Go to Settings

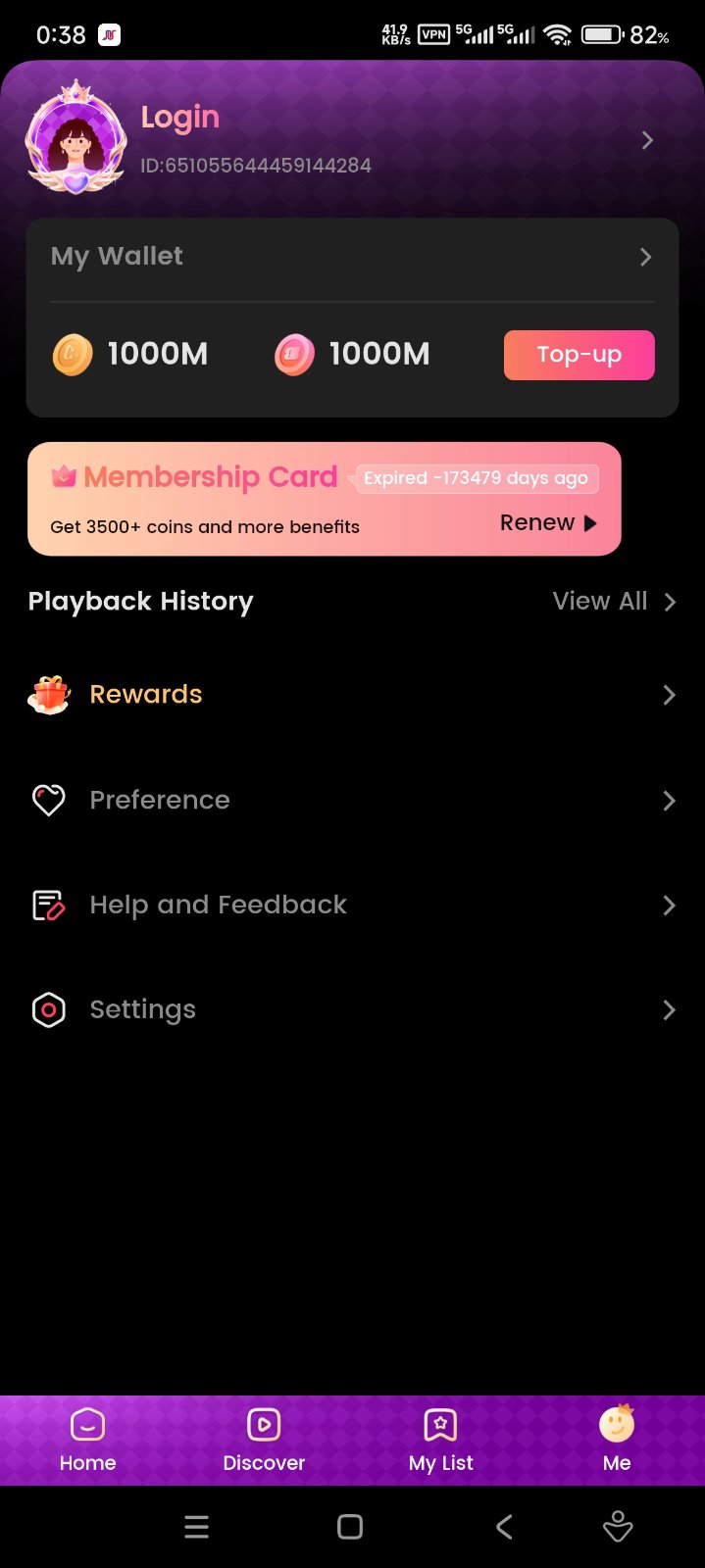[x=352, y=1009]
